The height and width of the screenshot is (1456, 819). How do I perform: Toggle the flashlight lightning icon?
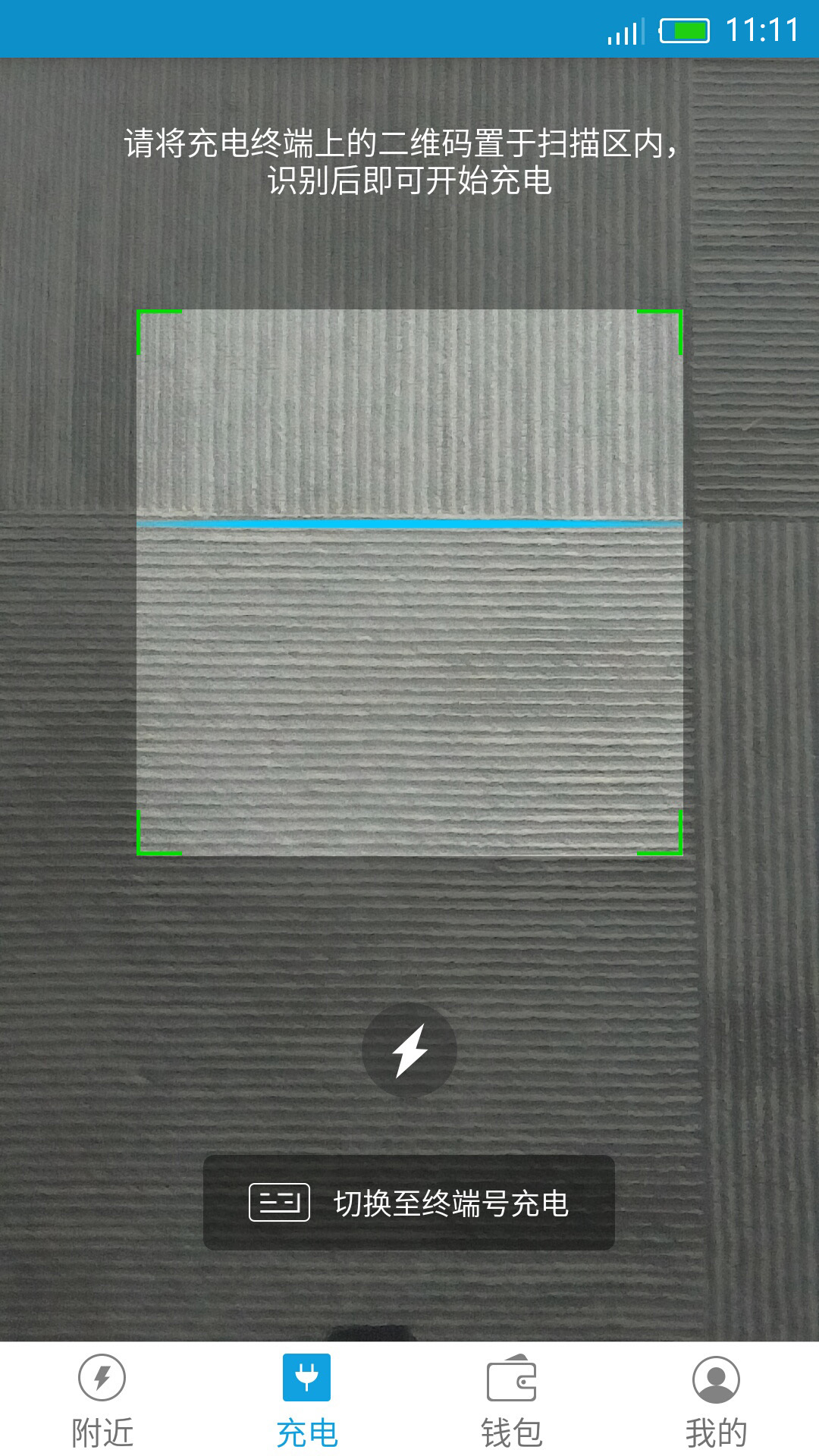(x=409, y=1050)
